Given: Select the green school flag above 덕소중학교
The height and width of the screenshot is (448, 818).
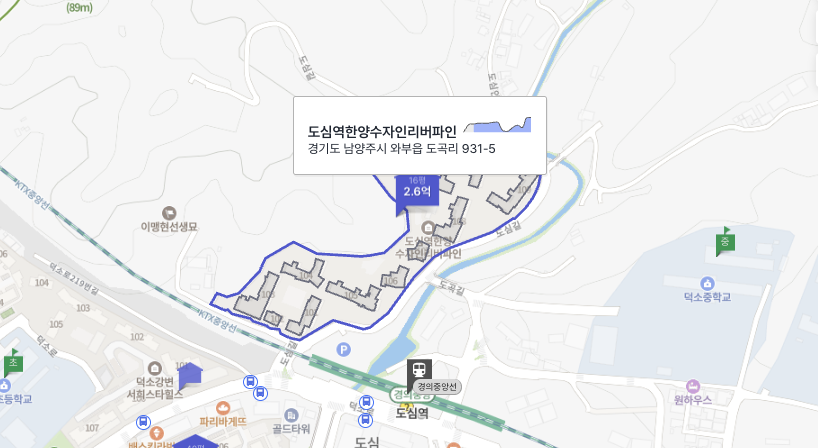Looking at the screenshot, I should pyautogui.click(x=726, y=241).
